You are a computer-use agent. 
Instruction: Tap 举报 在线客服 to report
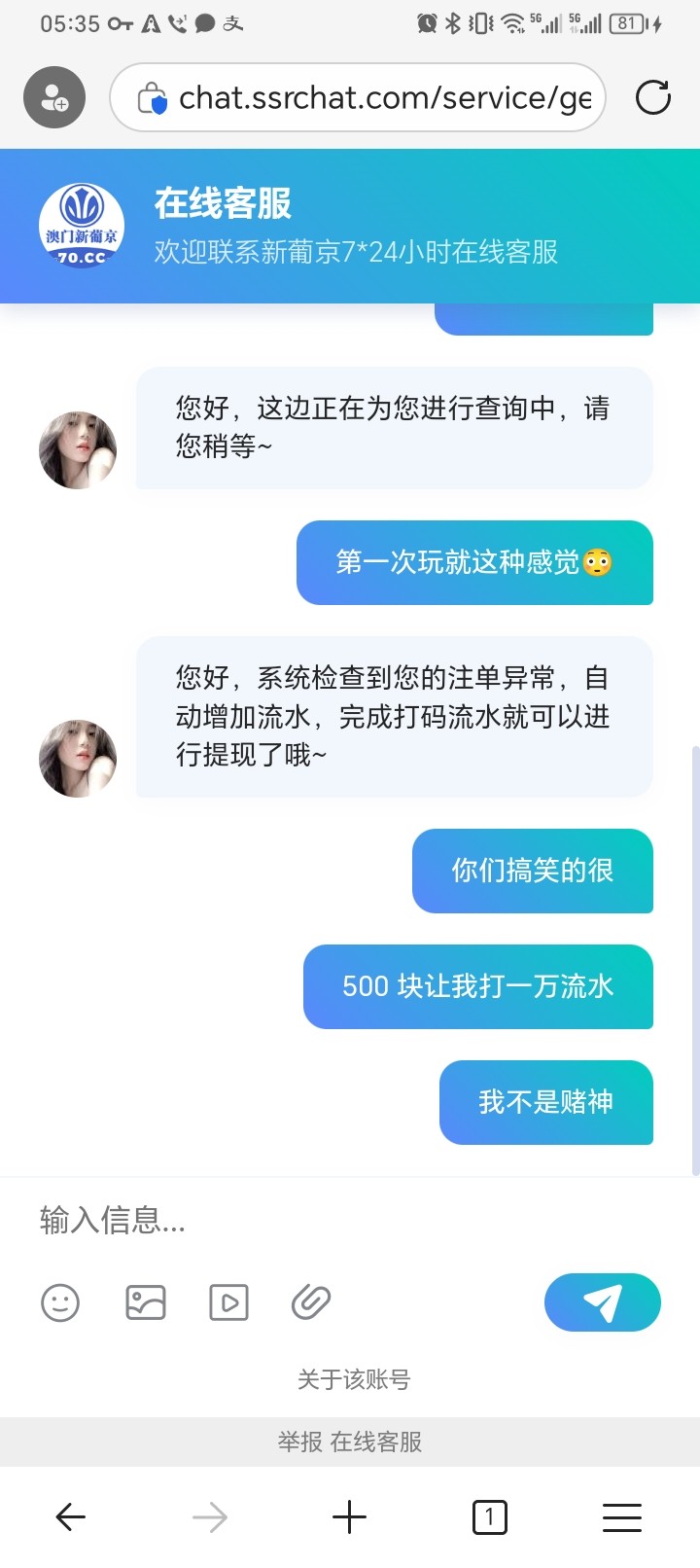[350, 1442]
